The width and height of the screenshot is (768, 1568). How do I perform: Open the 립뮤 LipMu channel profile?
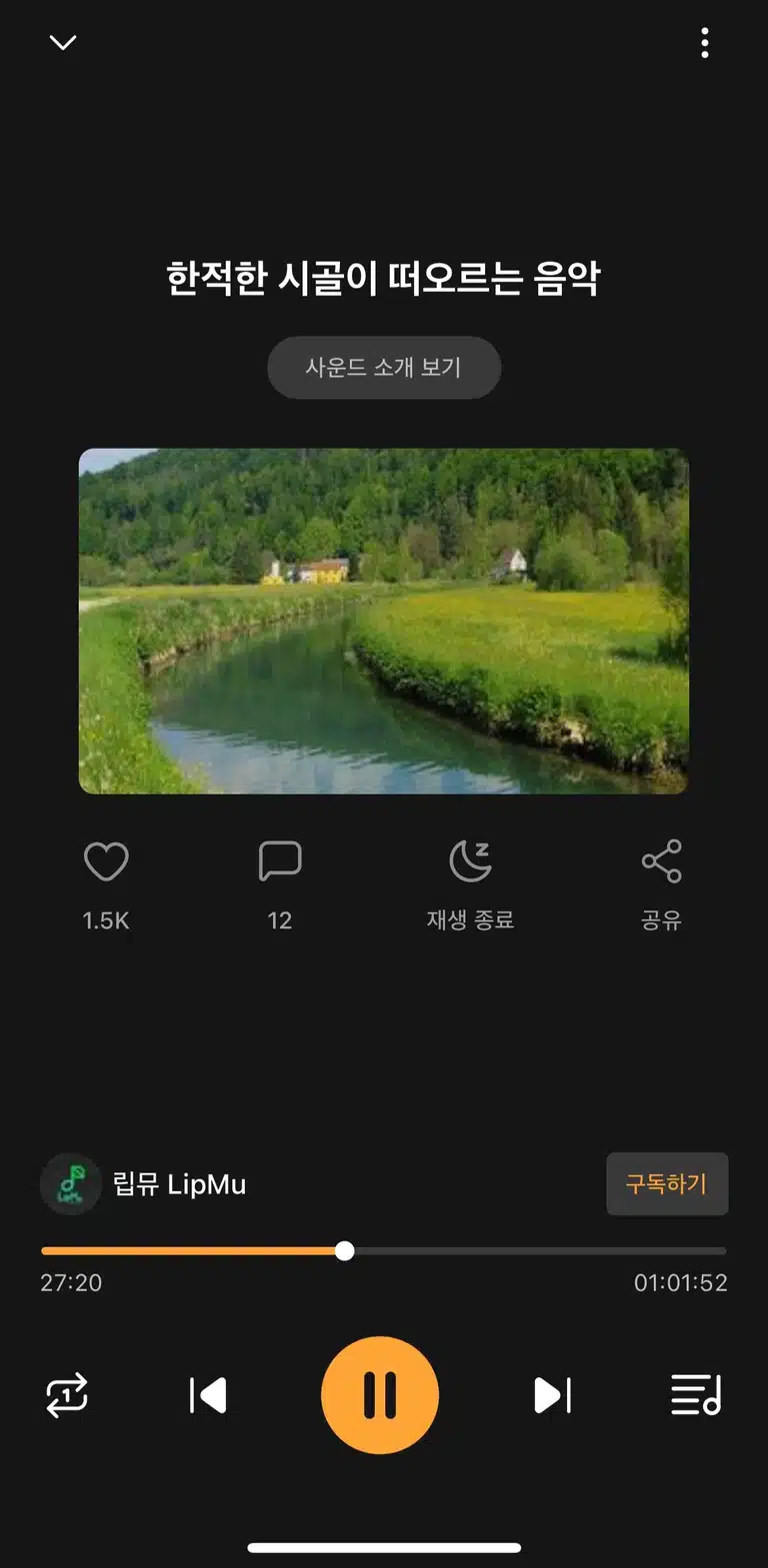(x=144, y=1184)
